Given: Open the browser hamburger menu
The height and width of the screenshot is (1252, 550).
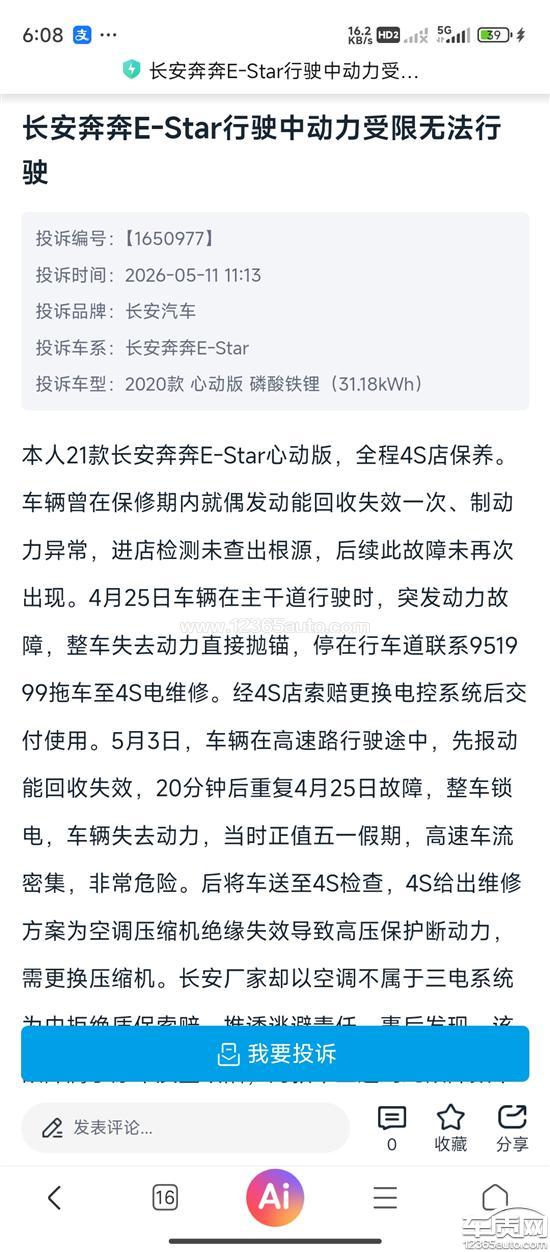Looking at the screenshot, I should [385, 1197].
